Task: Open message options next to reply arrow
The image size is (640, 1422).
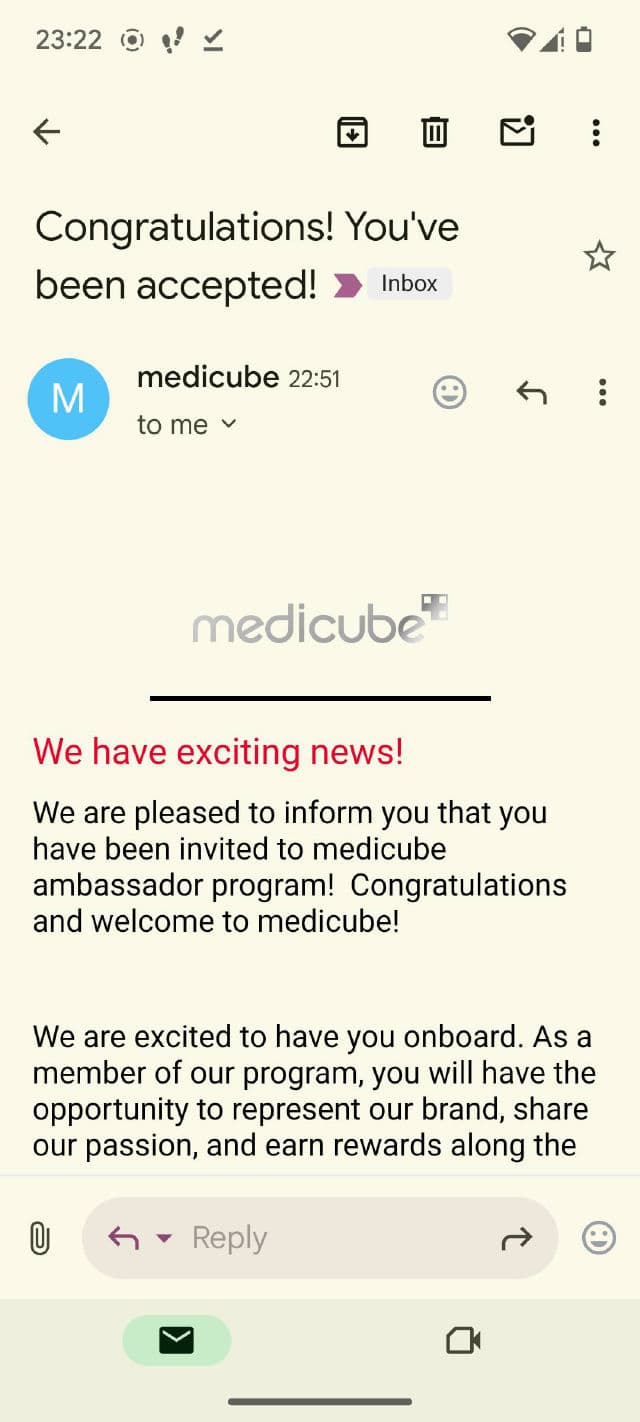Action: pyautogui.click(x=602, y=392)
